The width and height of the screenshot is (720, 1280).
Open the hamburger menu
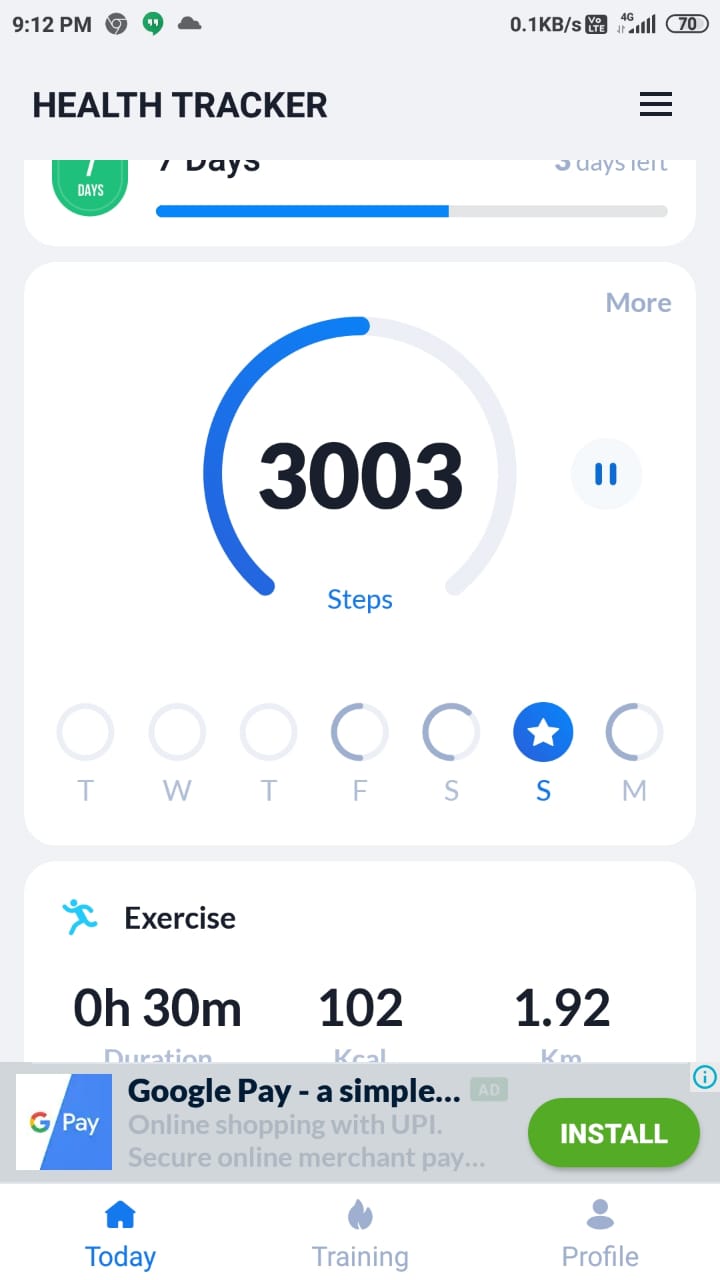coord(656,105)
